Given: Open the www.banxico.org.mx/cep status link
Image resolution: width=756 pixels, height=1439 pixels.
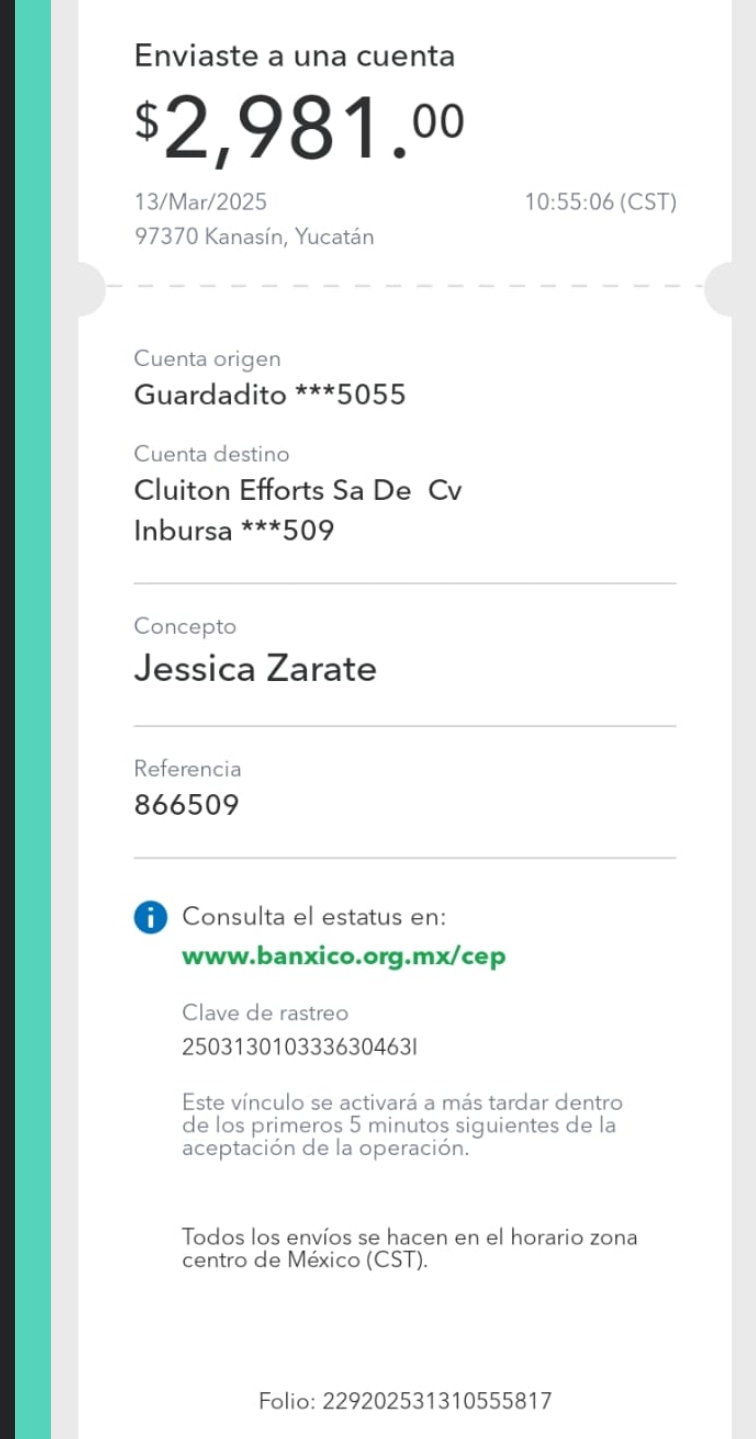Looking at the screenshot, I should tap(344, 956).
